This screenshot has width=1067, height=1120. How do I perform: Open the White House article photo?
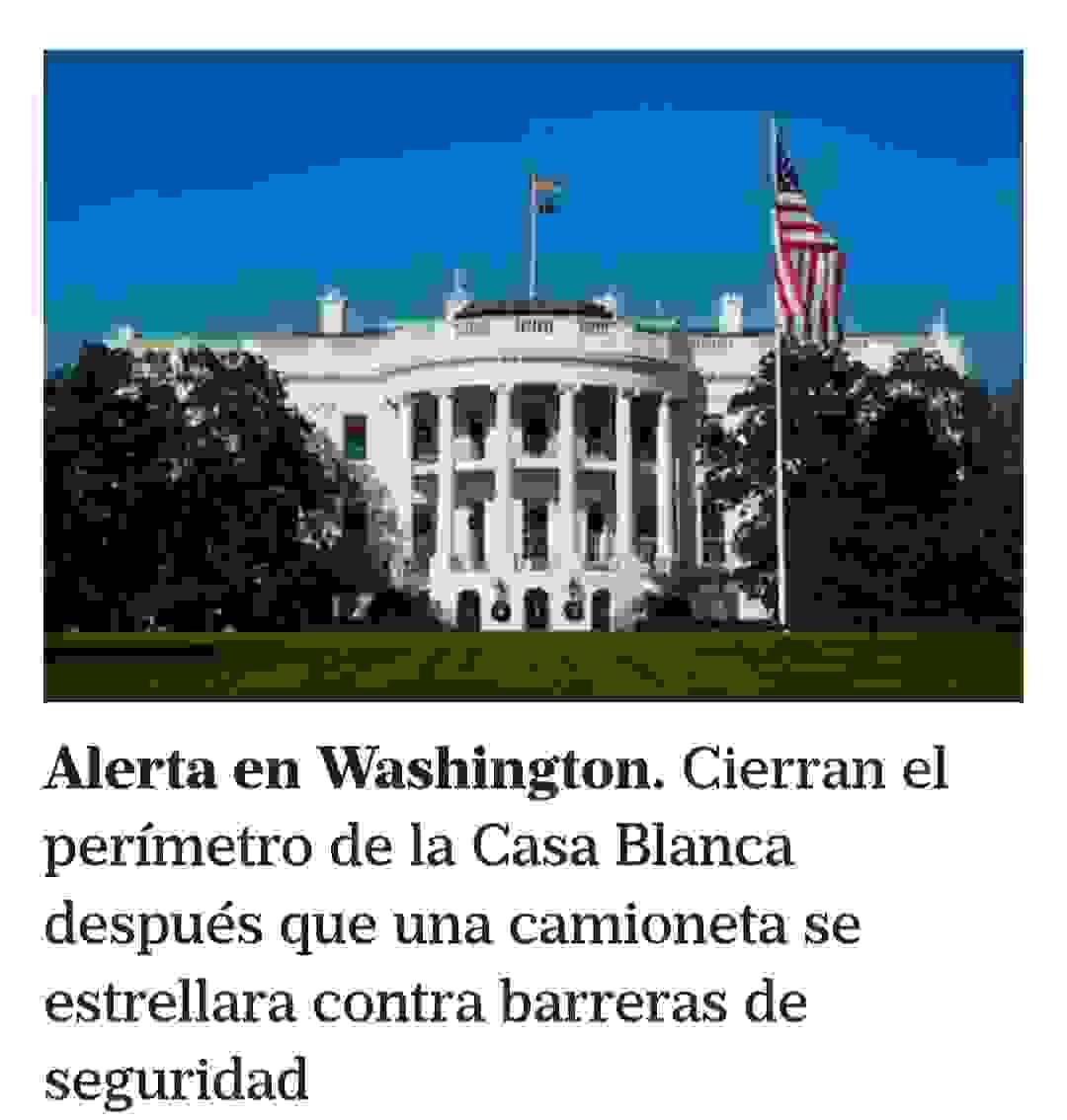pyautogui.click(x=533, y=375)
